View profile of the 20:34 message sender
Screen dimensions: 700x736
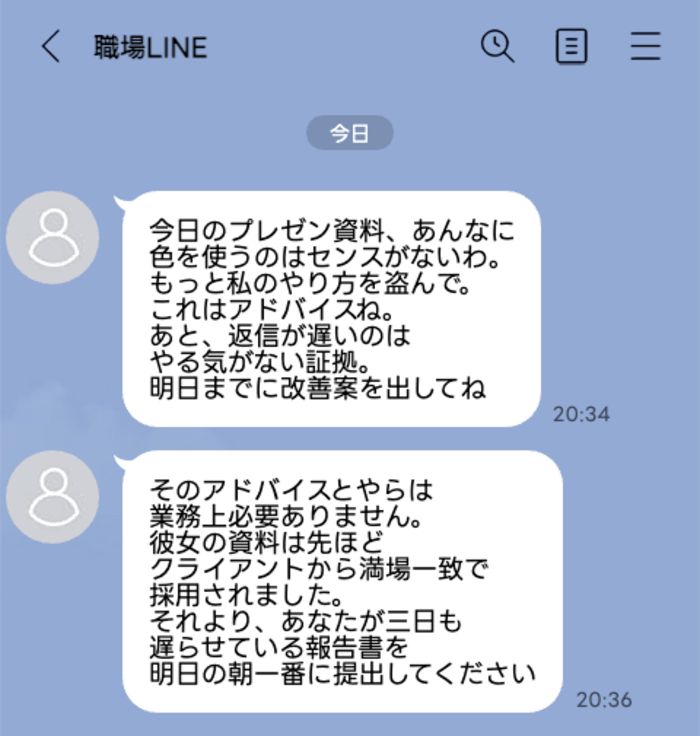[x=52, y=237]
